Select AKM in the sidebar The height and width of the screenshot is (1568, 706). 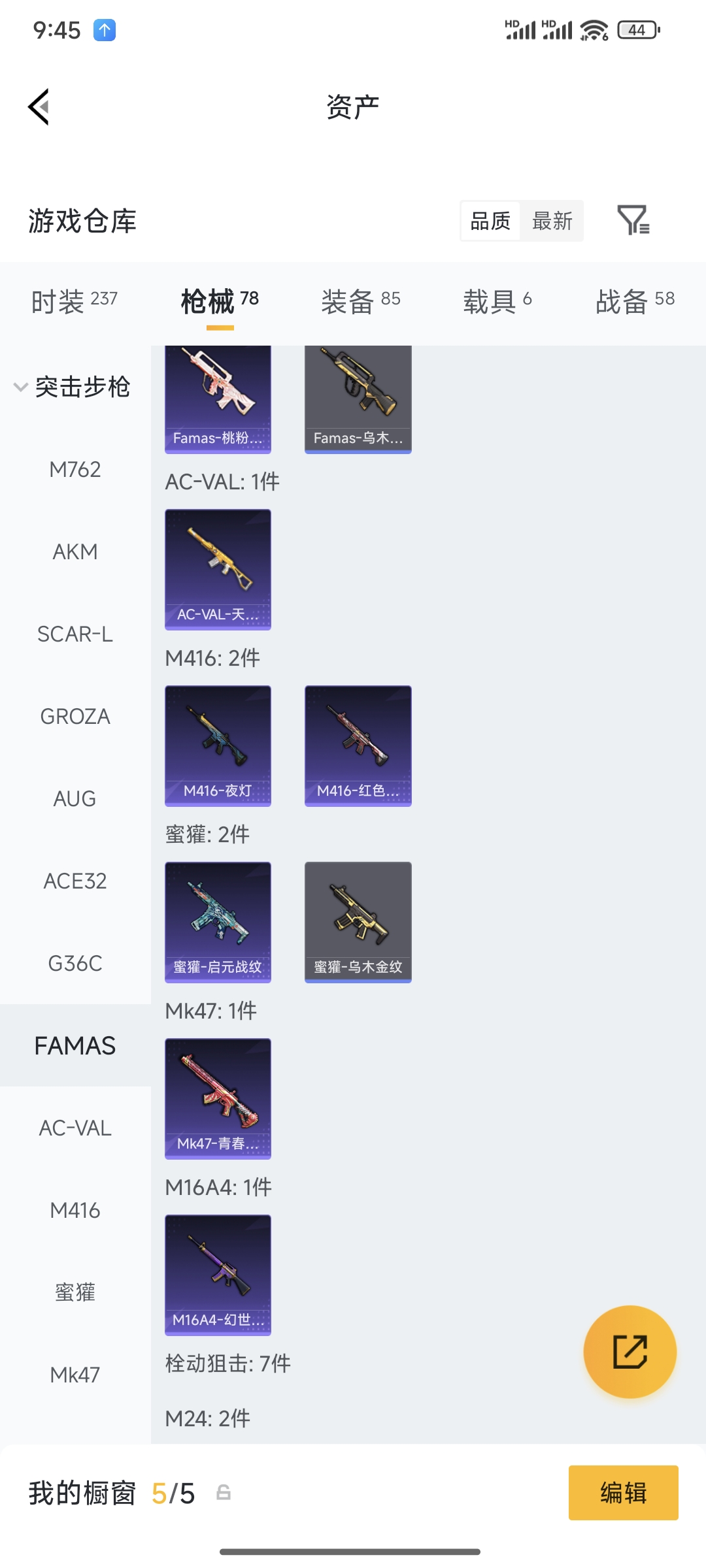tap(75, 551)
